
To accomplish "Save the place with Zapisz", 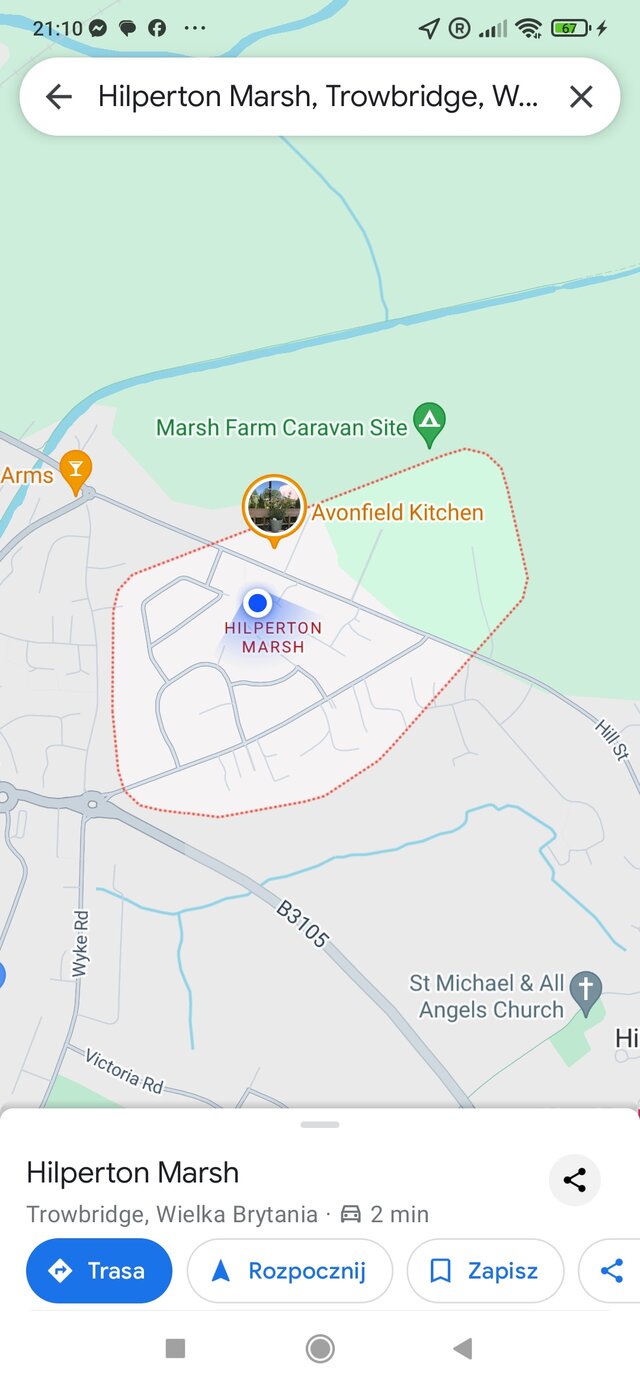I will (x=485, y=1271).
